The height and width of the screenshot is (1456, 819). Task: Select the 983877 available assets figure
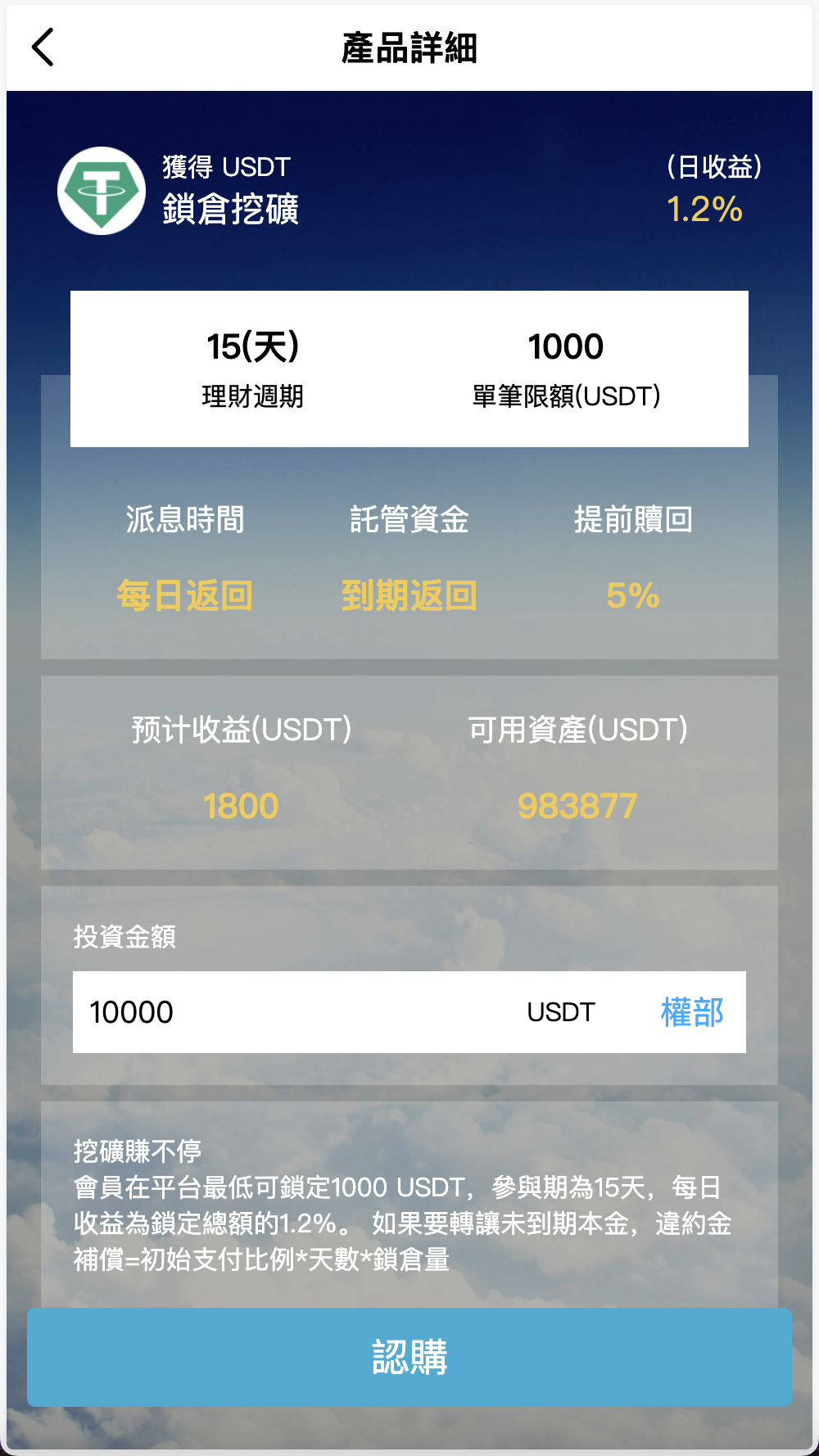coord(578,806)
